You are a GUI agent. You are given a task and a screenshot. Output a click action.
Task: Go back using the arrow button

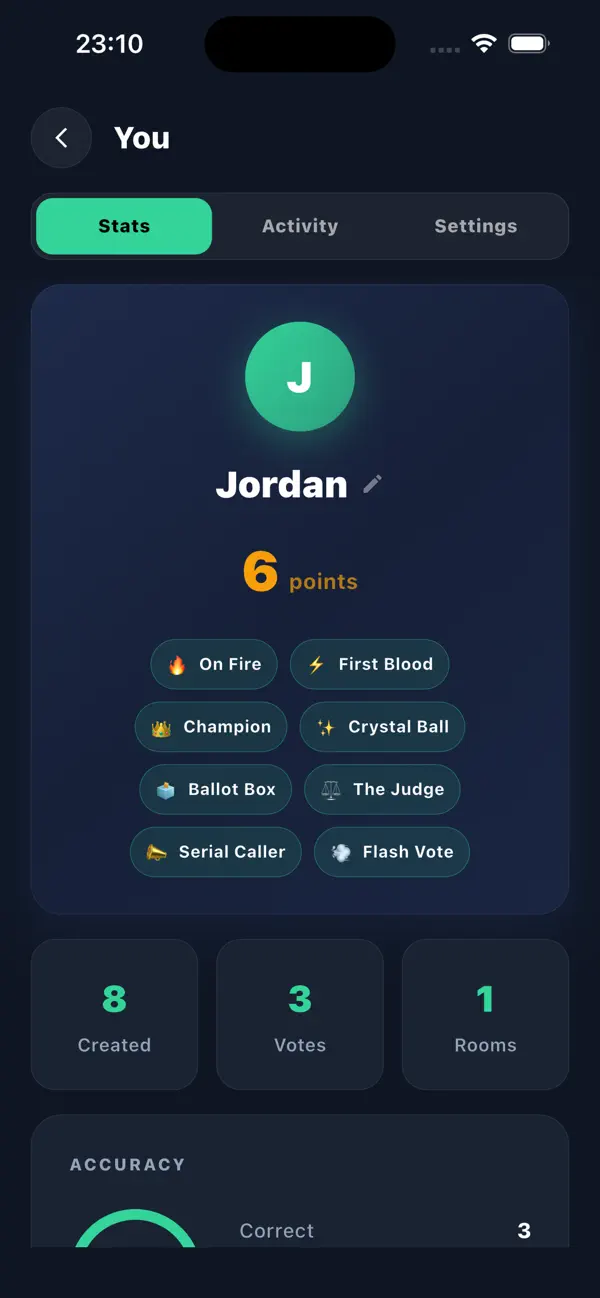pos(61,138)
